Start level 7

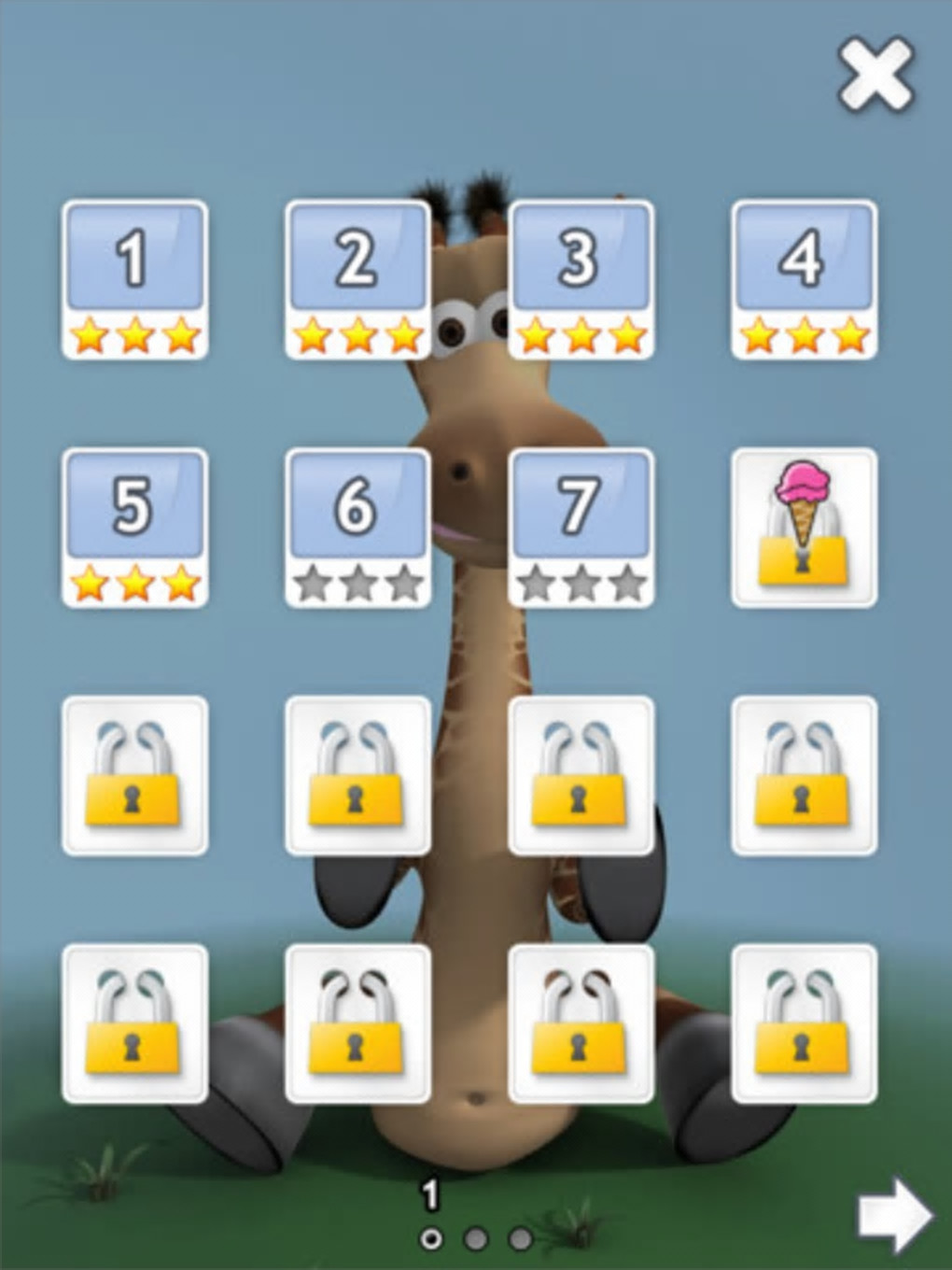pyautogui.click(x=581, y=527)
